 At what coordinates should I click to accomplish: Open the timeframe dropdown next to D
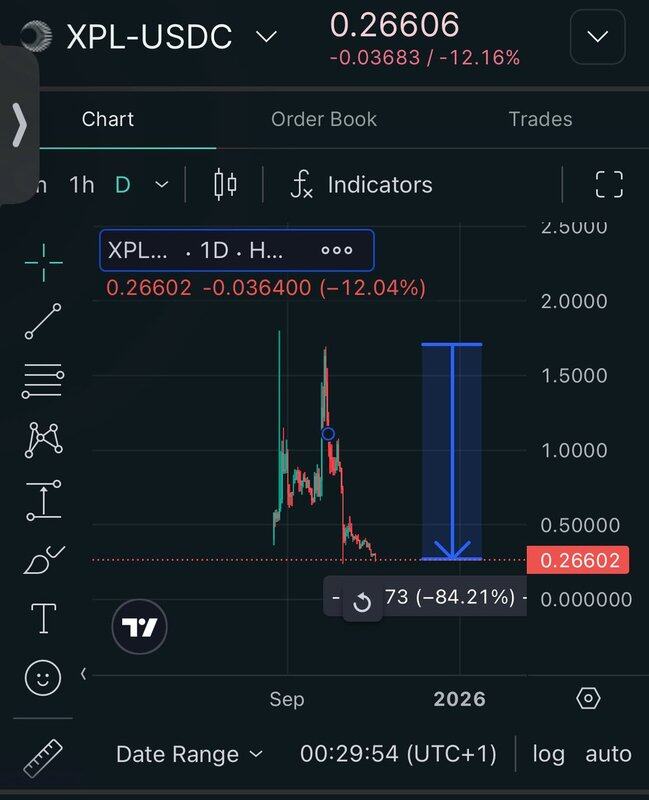click(x=161, y=185)
